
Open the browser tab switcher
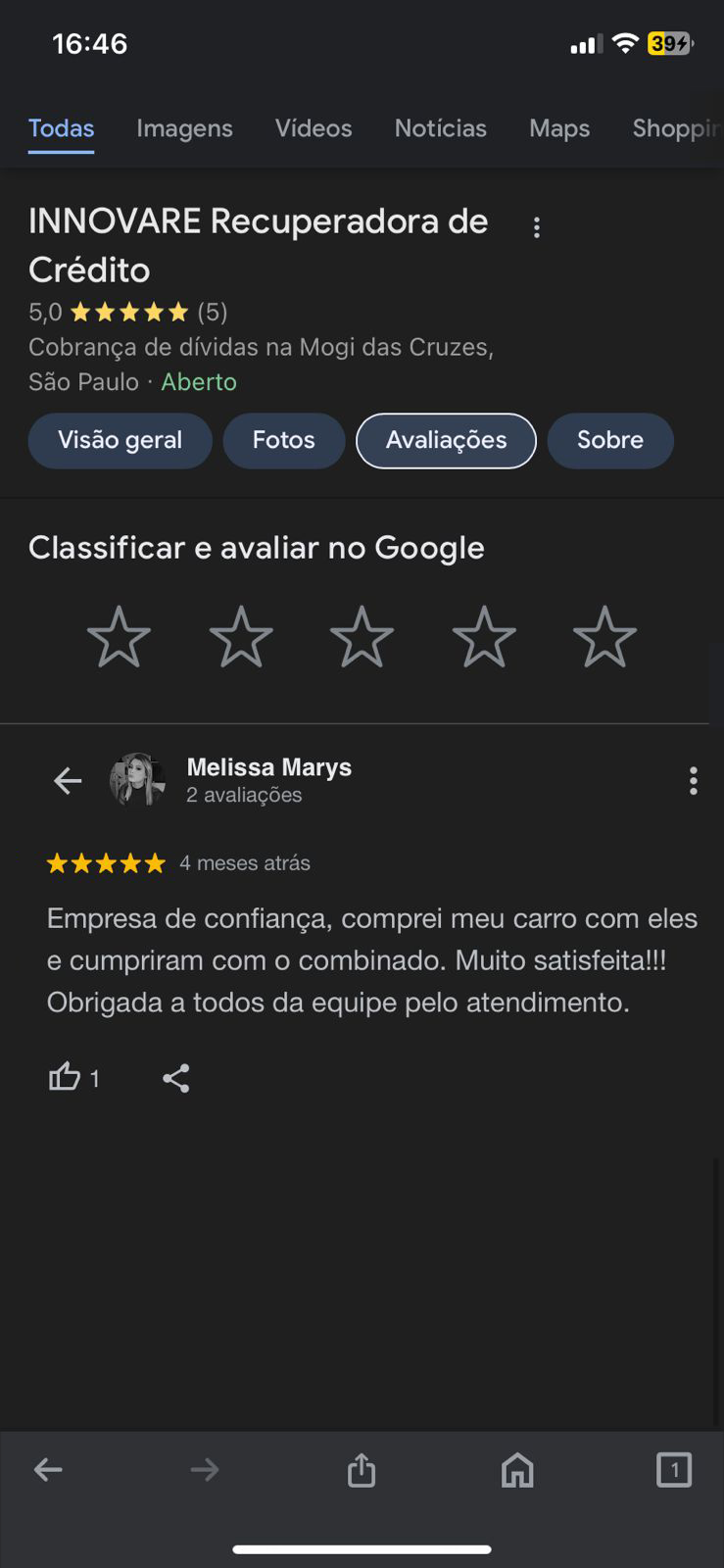pyautogui.click(x=673, y=1469)
